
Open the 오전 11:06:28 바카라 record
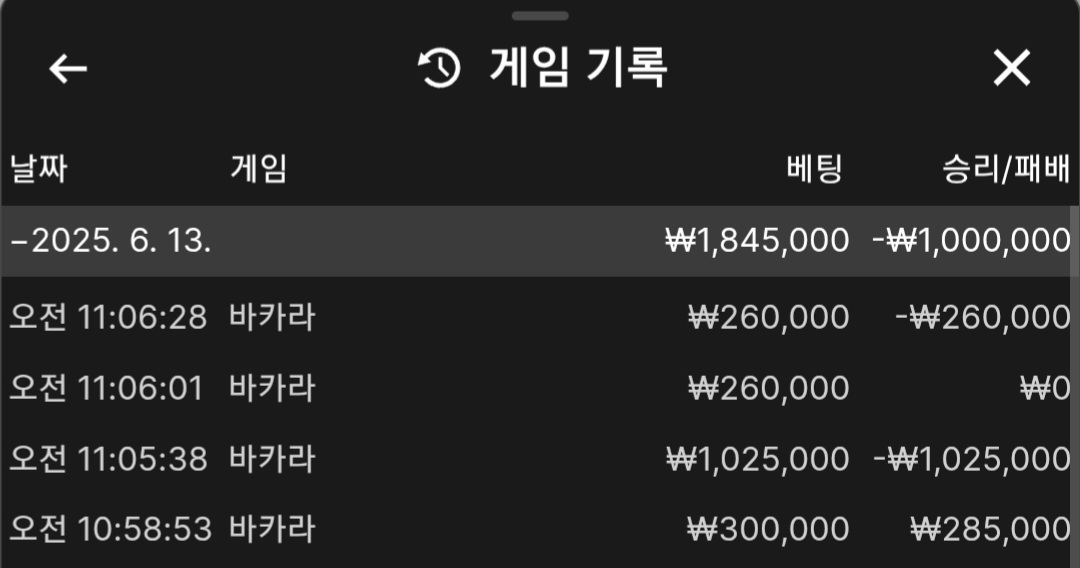coord(540,318)
